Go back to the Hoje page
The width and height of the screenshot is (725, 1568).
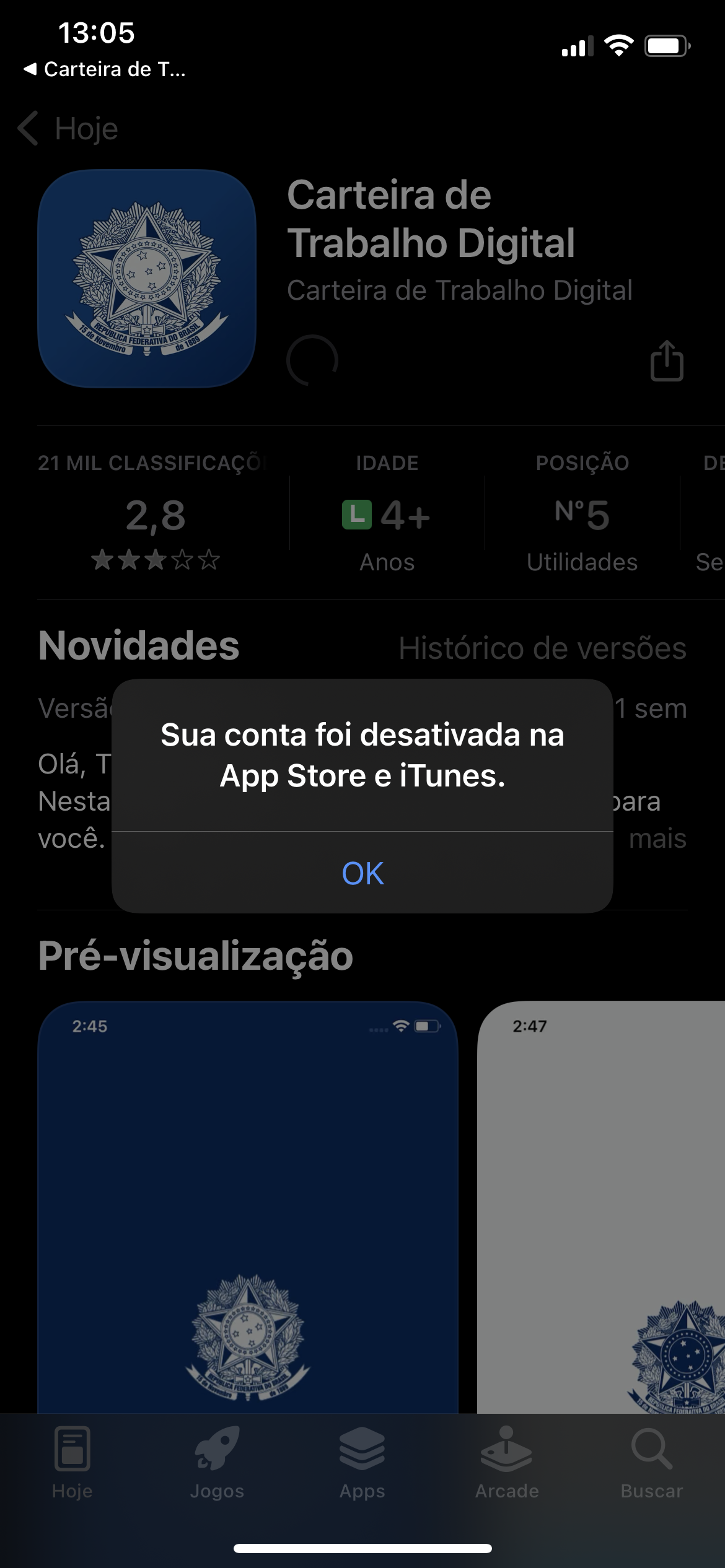(x=68, y=129)
